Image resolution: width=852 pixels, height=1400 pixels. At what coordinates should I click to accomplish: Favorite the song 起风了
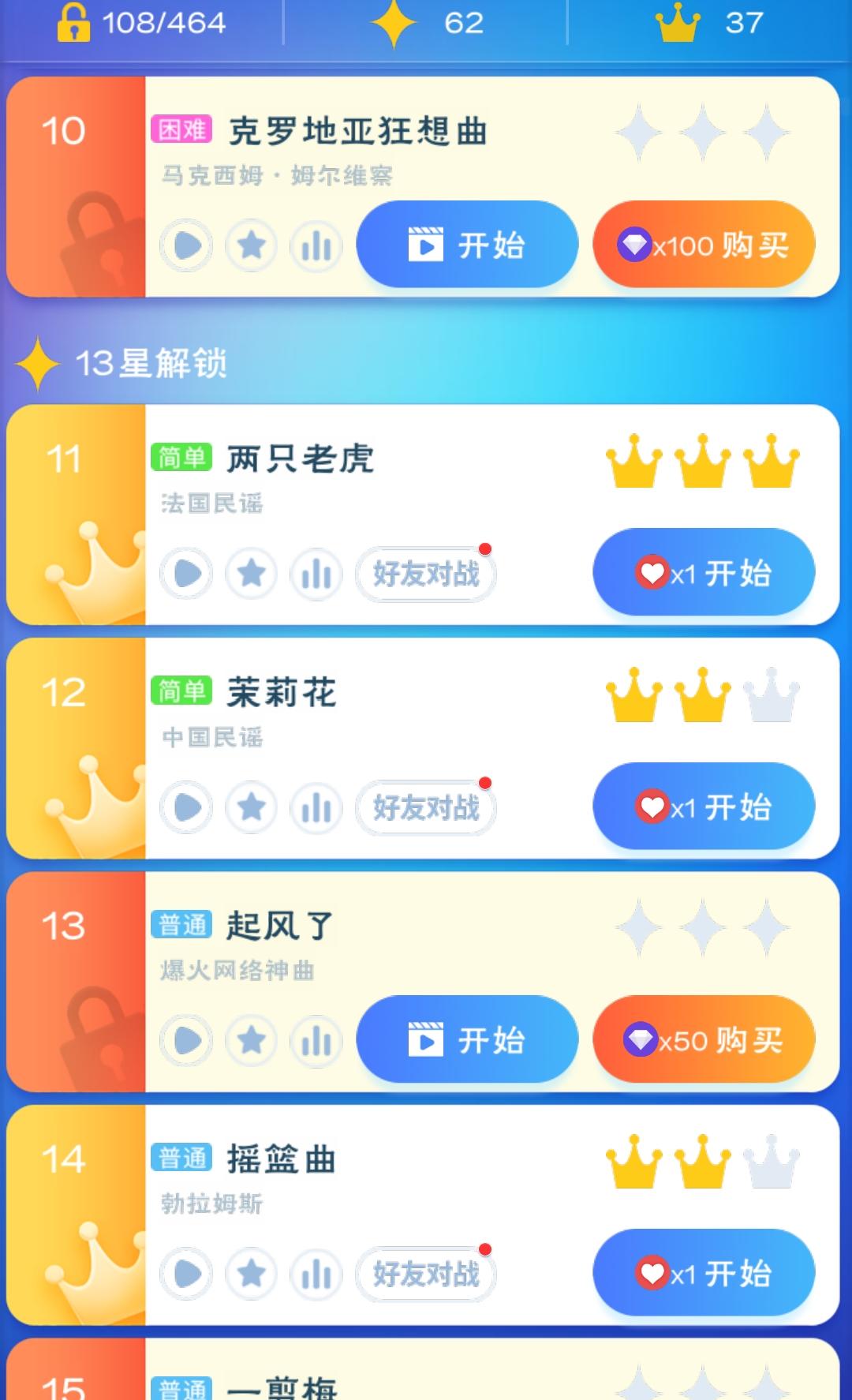point(251,1040)
